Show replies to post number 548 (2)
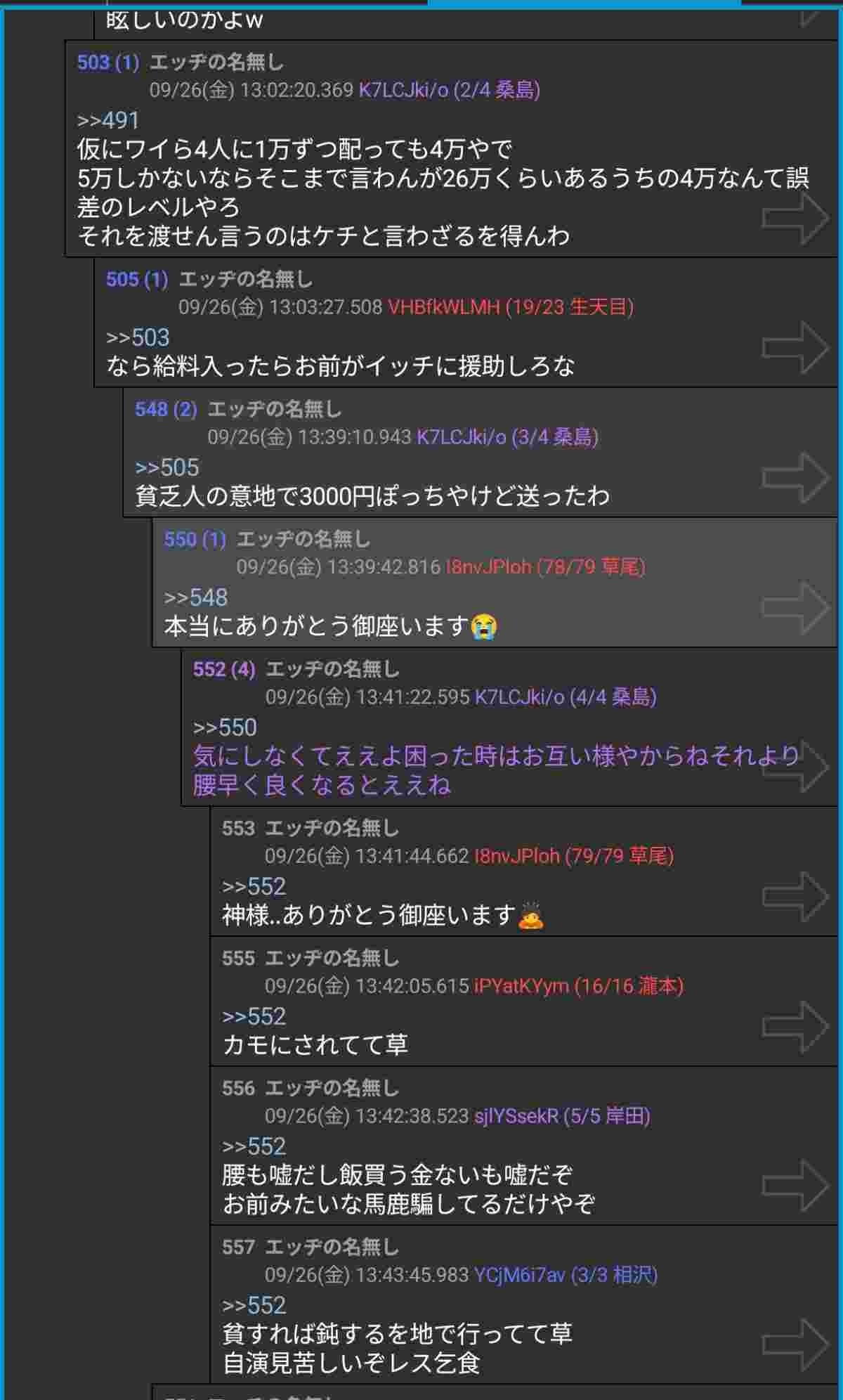This screenshot has height=1400, width=843. tap(166, 409)
